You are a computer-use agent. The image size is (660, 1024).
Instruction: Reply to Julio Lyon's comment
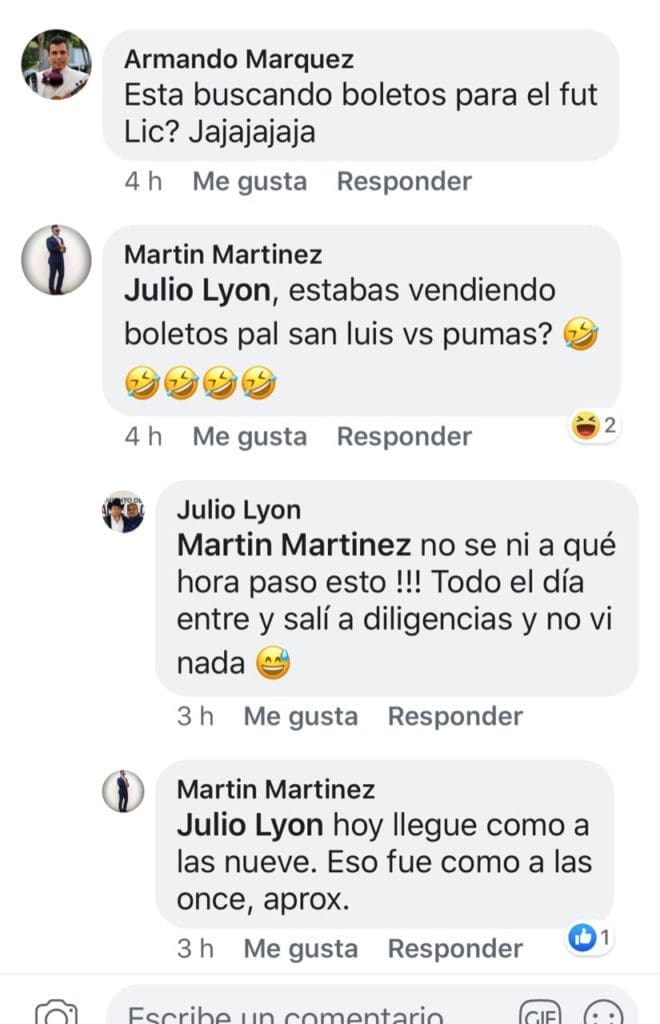pos(455,717)
